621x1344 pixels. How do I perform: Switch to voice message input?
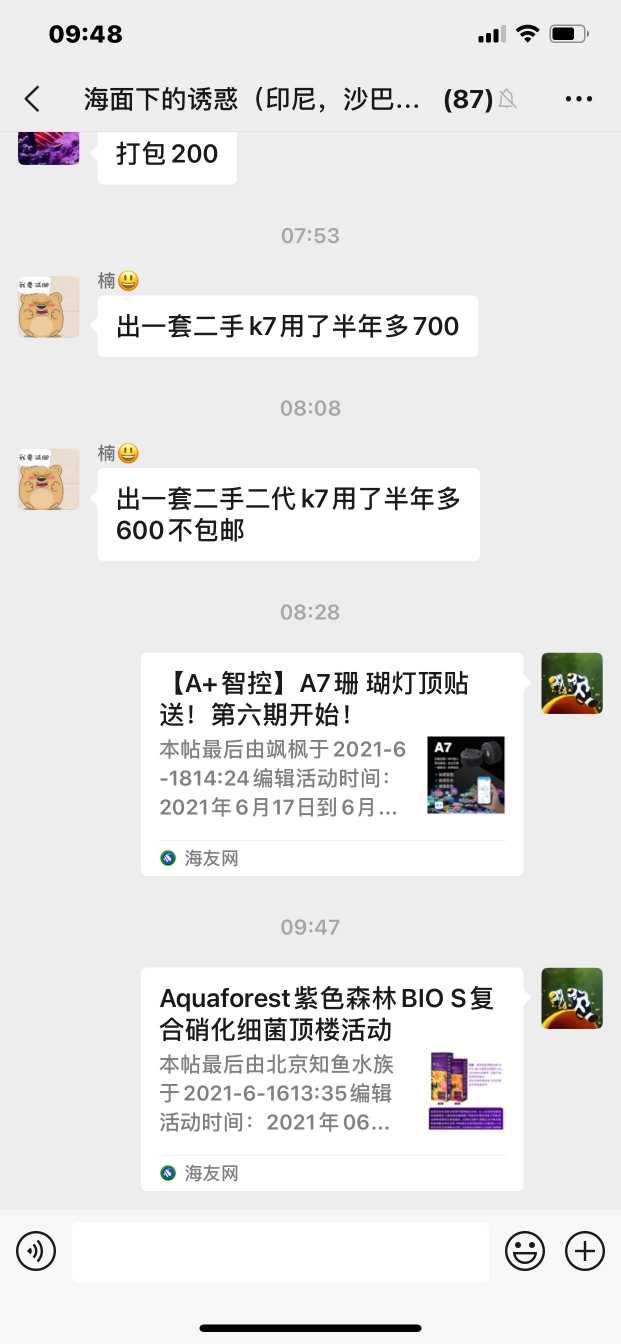click(x=36, y=1250)
